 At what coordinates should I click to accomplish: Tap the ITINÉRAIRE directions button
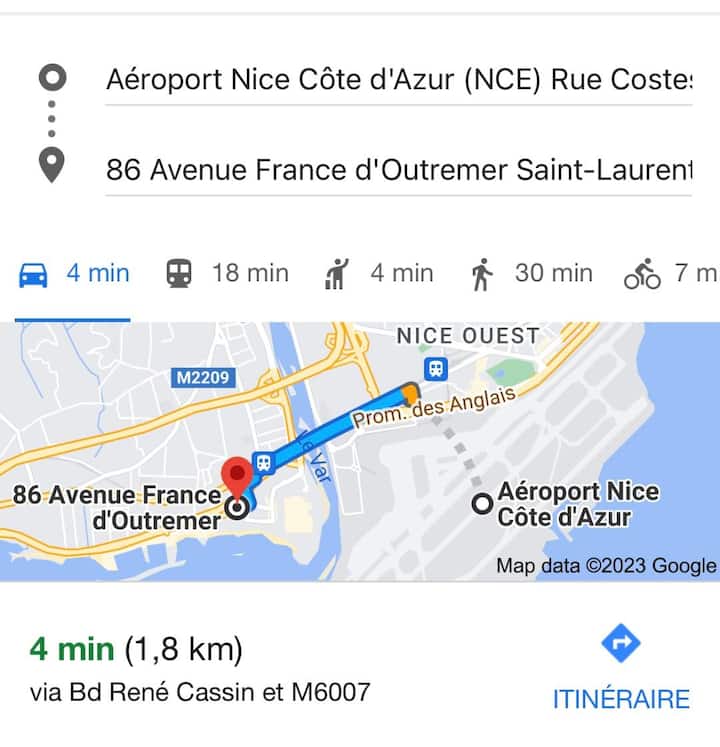tap(621, 668)
